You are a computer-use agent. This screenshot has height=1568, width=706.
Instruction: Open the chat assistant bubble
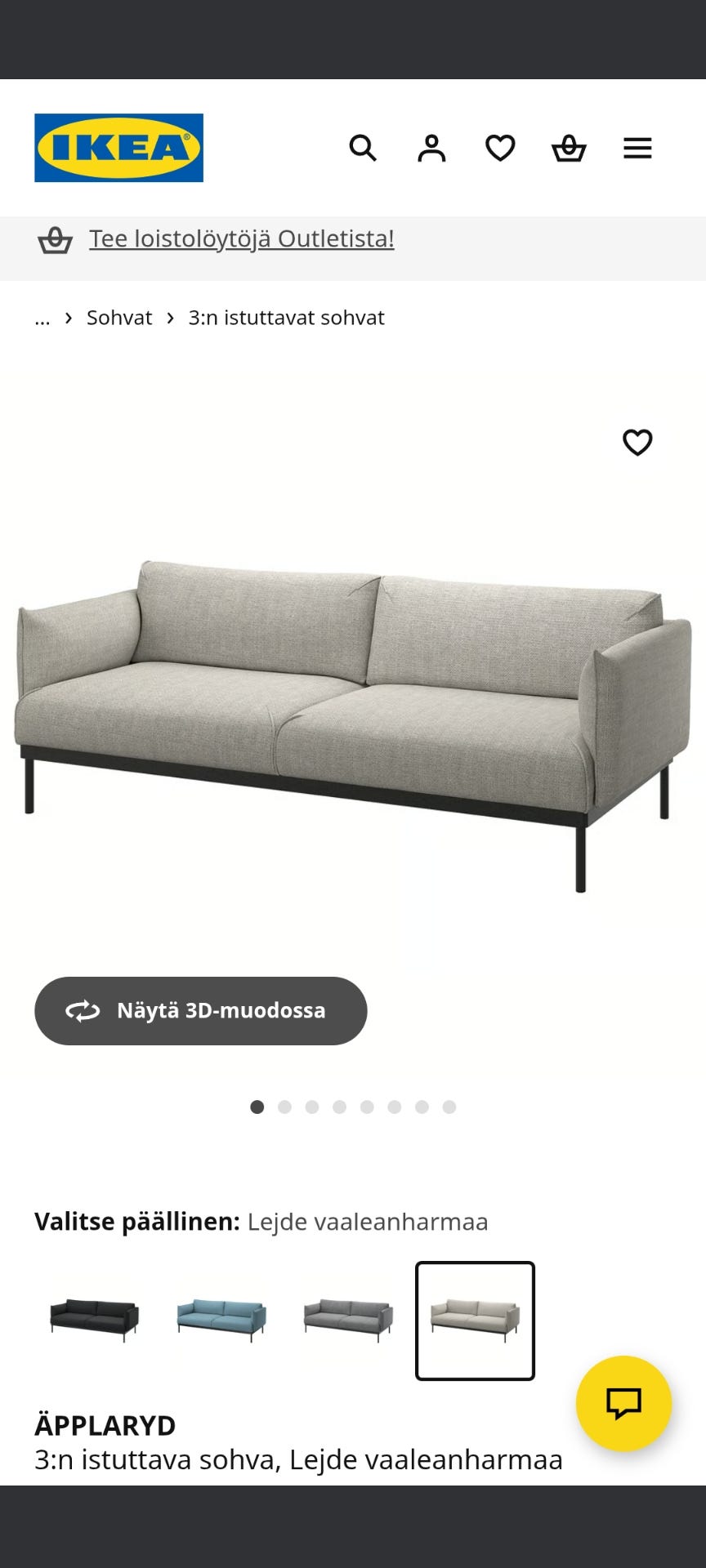624,1405
